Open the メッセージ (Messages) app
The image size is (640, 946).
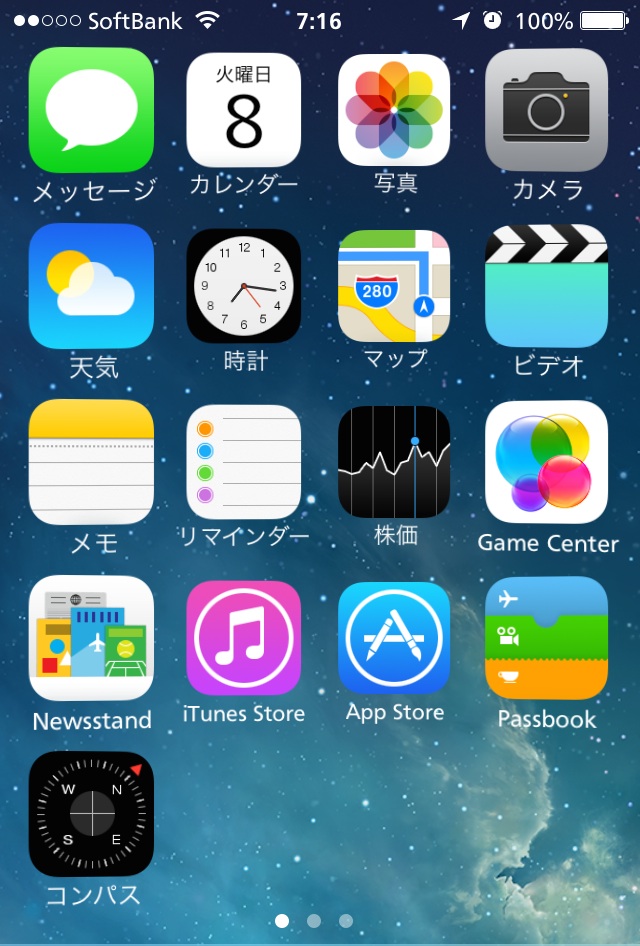click(x=91, y=110)
